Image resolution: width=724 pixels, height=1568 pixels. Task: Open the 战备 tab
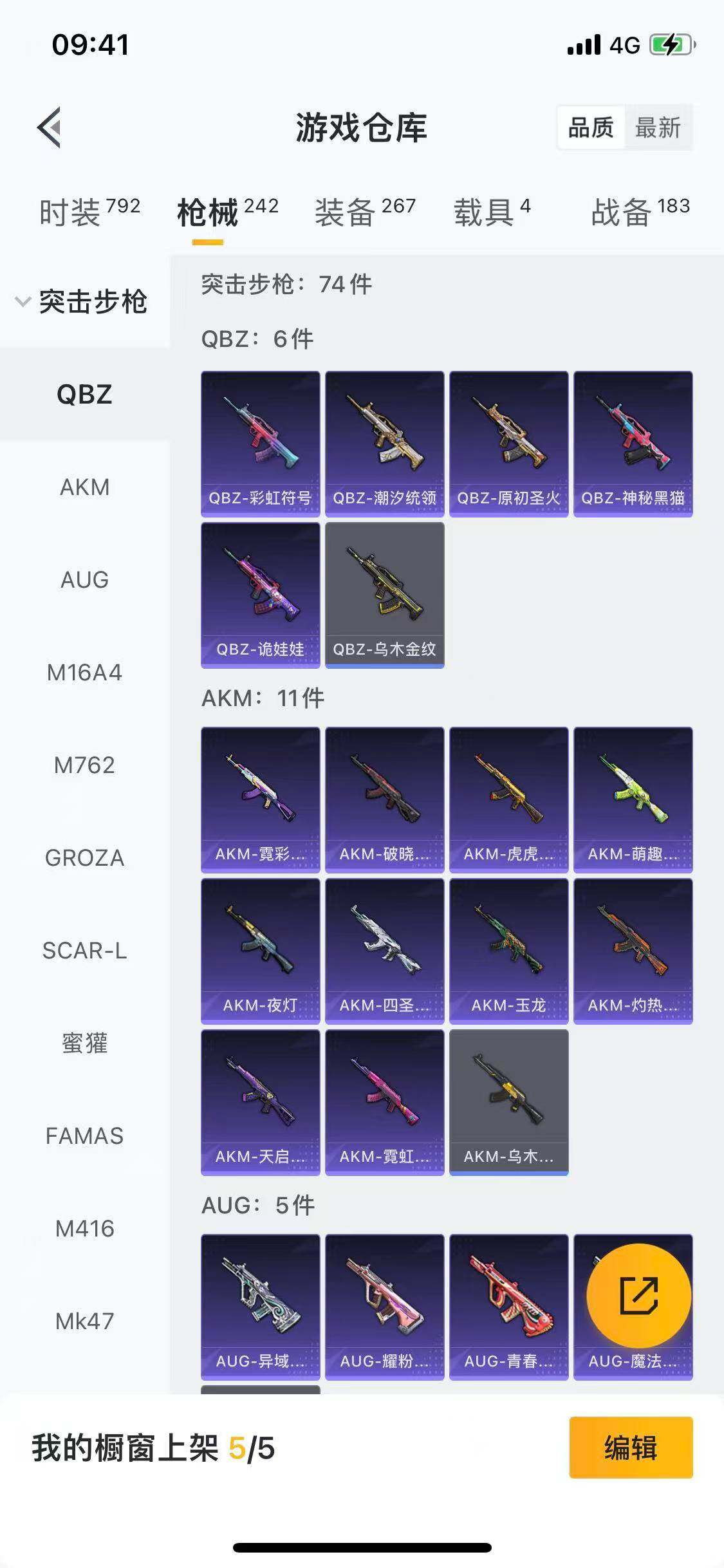(x=640, y=212)
